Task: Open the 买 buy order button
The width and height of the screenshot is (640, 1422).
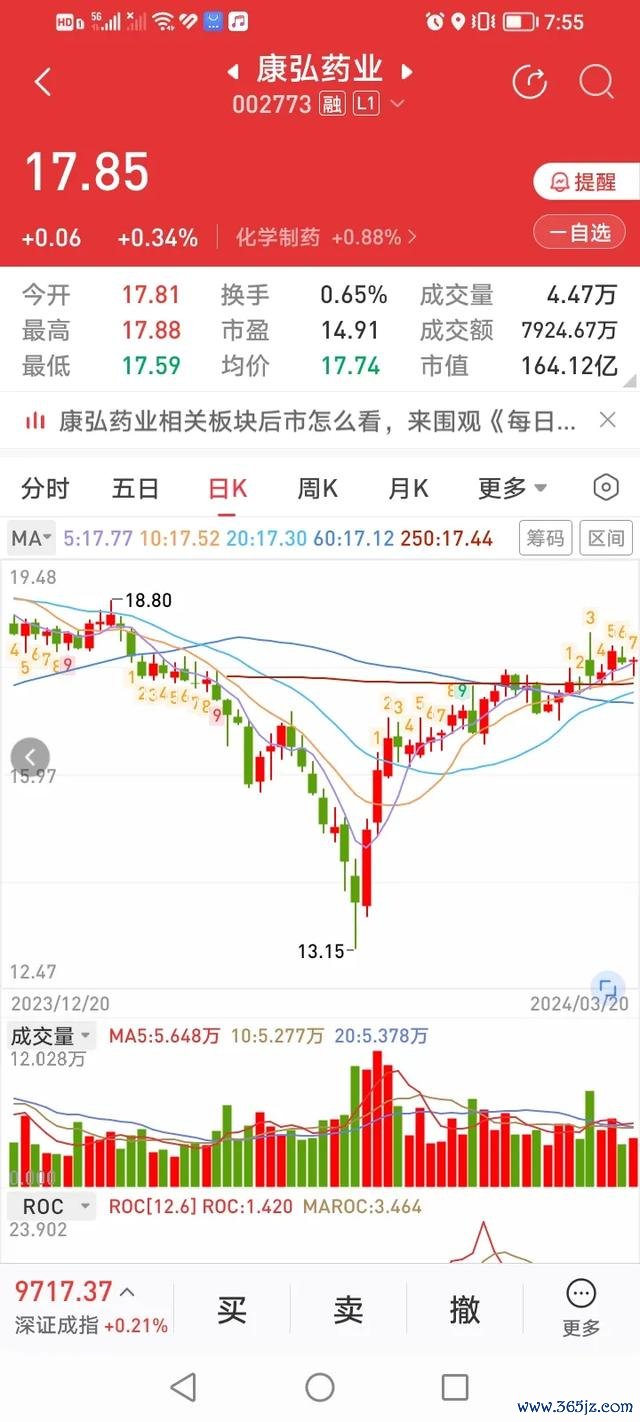Action: 232,1309
